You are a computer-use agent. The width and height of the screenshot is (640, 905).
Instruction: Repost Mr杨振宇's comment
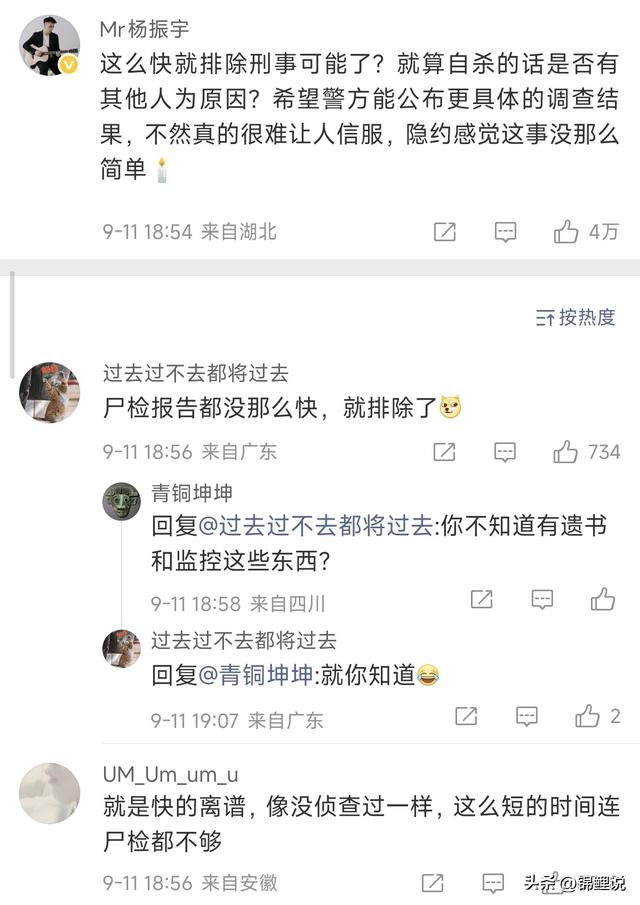point(445,232)
